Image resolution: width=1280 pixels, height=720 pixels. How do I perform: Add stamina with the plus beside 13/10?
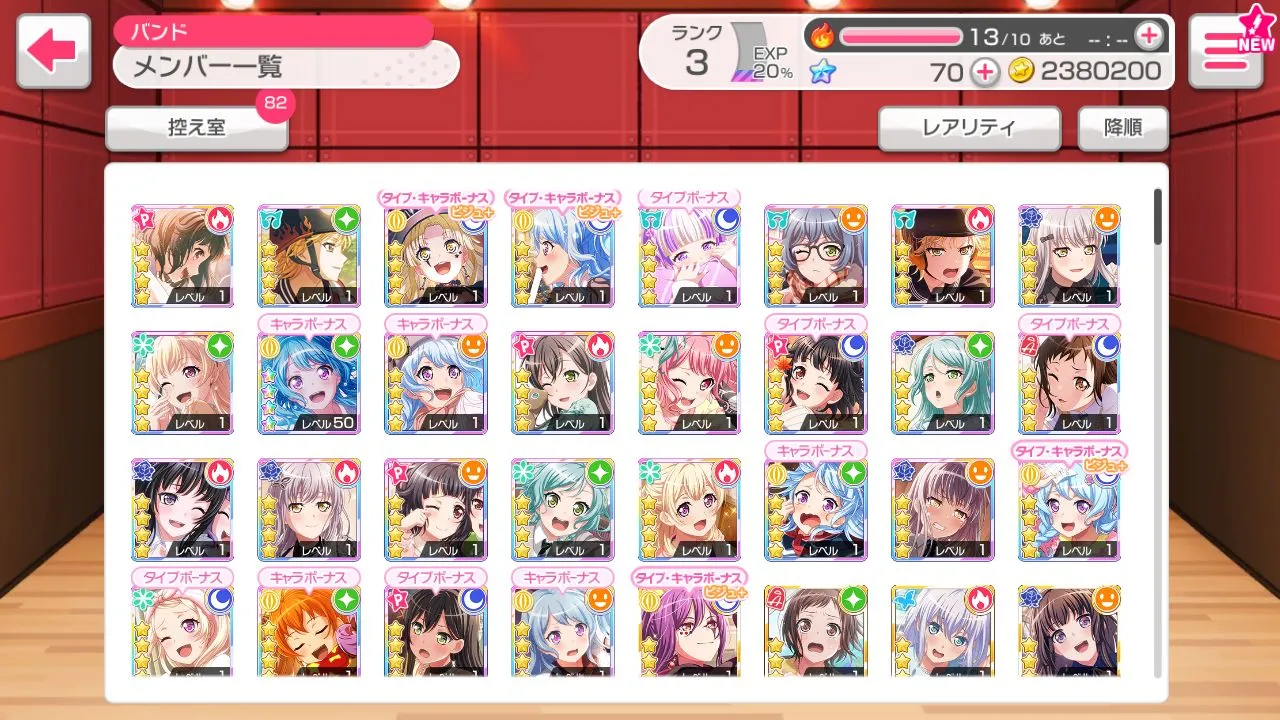pyautogui.click(x=1149, y=37)
